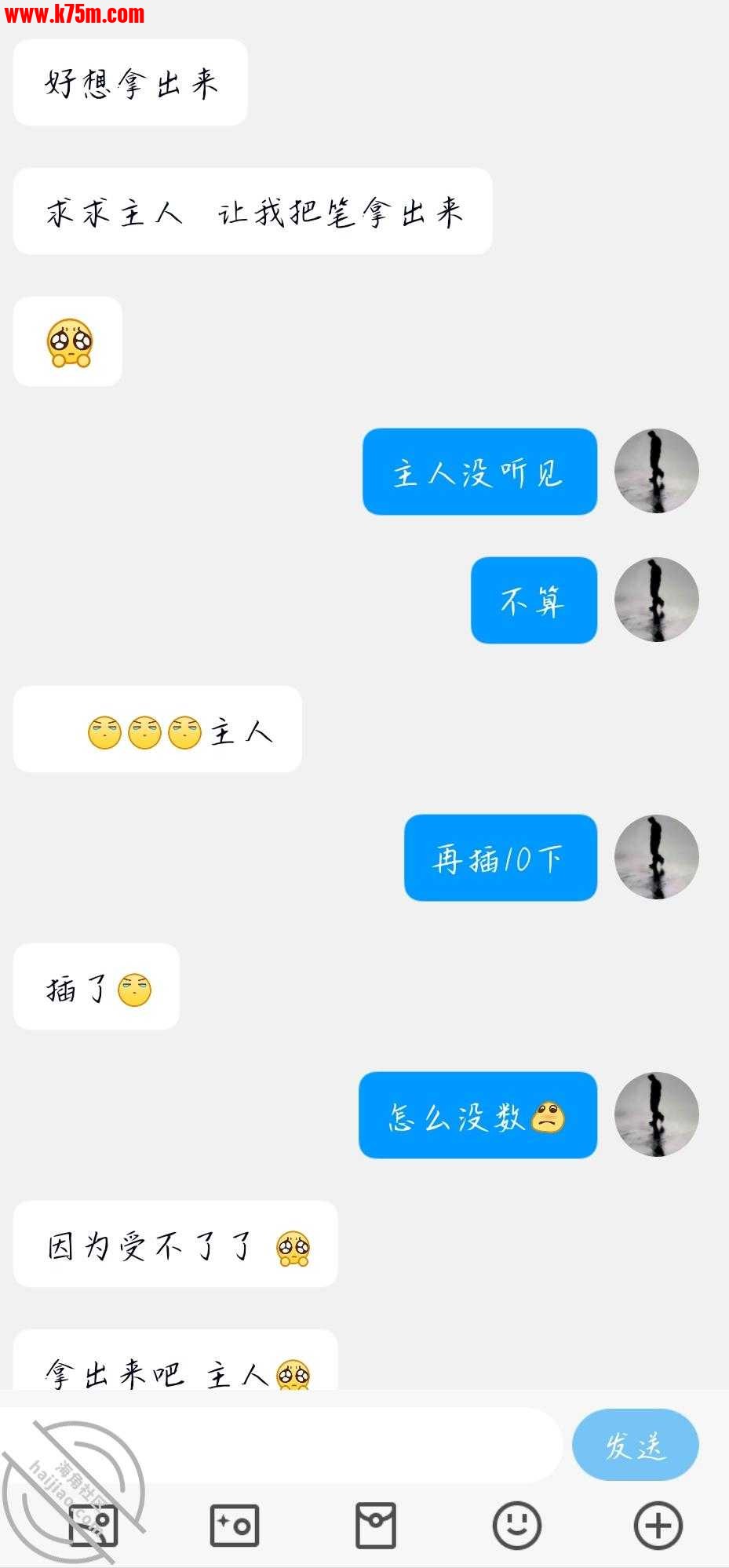Viewport: 729px width, 1568px height.
Task: Open the avatar beside the 不算 message
Action: coord(656,600)
